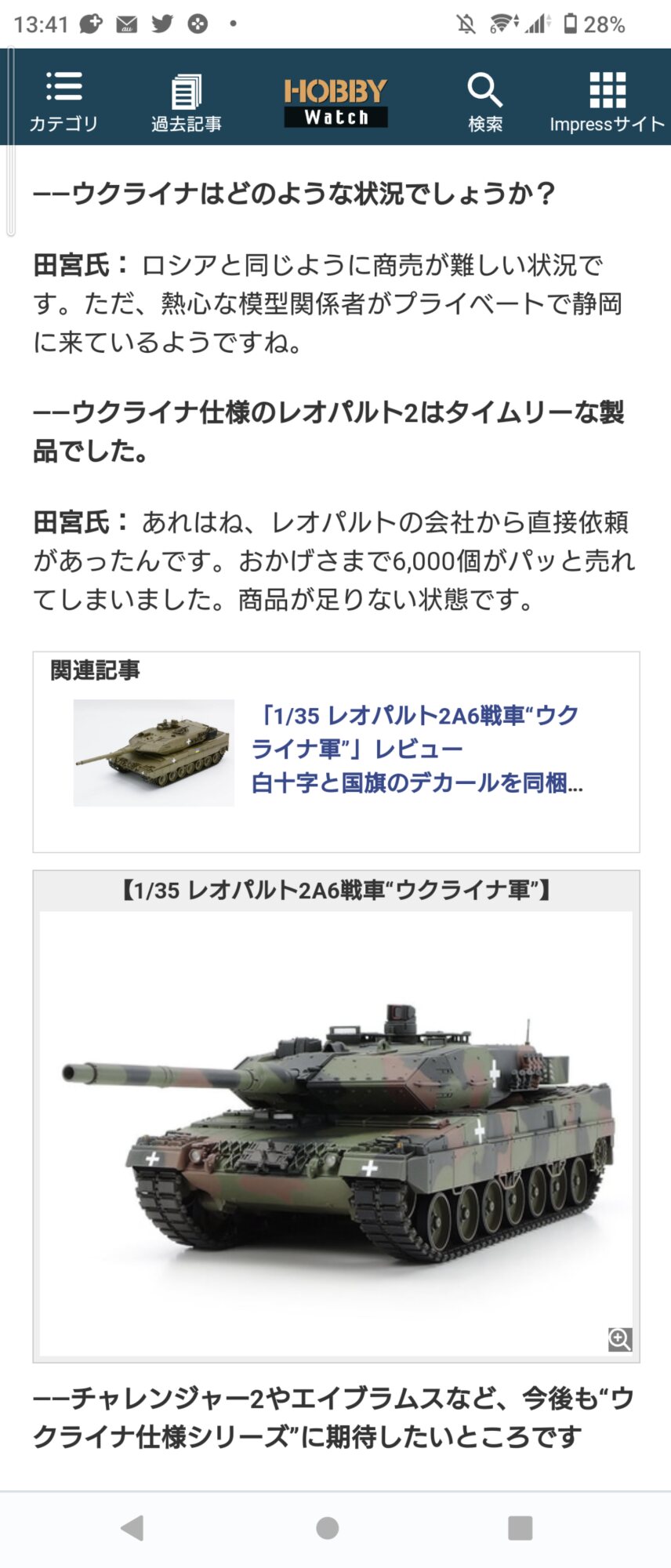Open related Leopard 2A6 review link
This screenshot has width=671, height=1568.
(416, 749)
